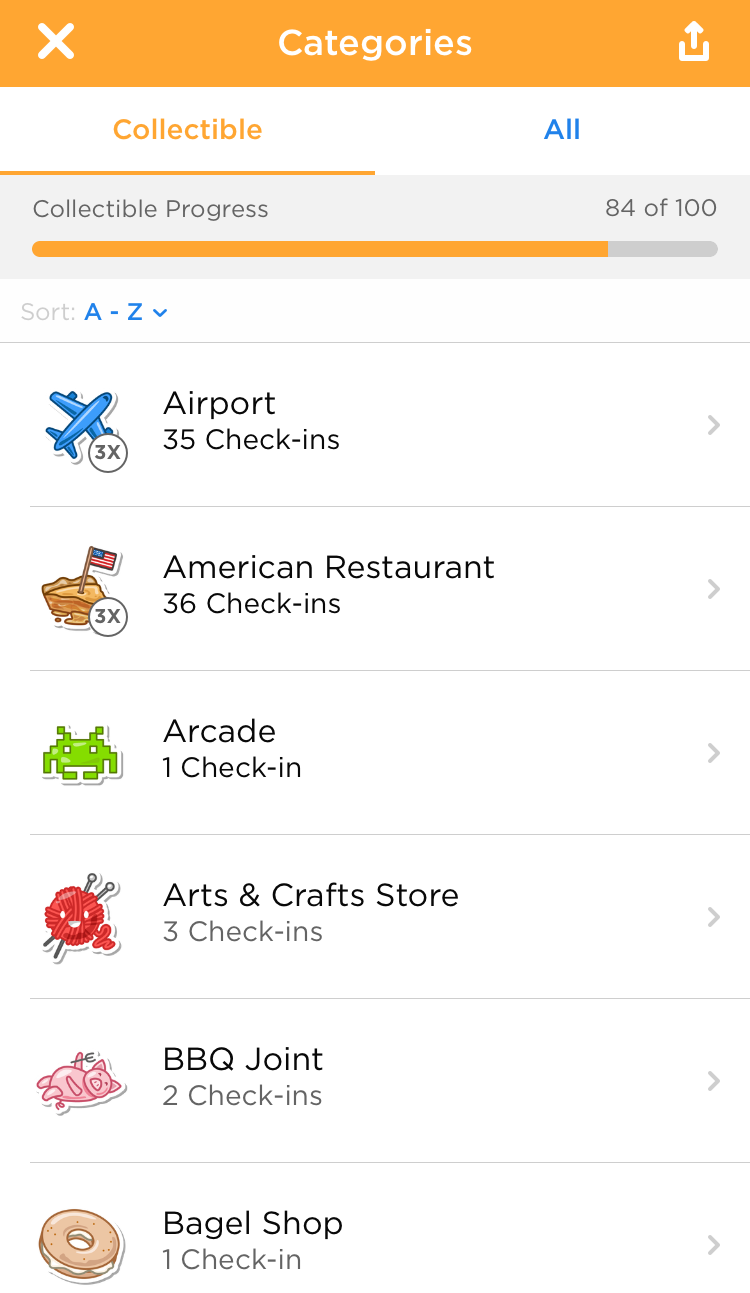Change the A - Z sort order
750x1293 pixels.
(x=126, y=312)
